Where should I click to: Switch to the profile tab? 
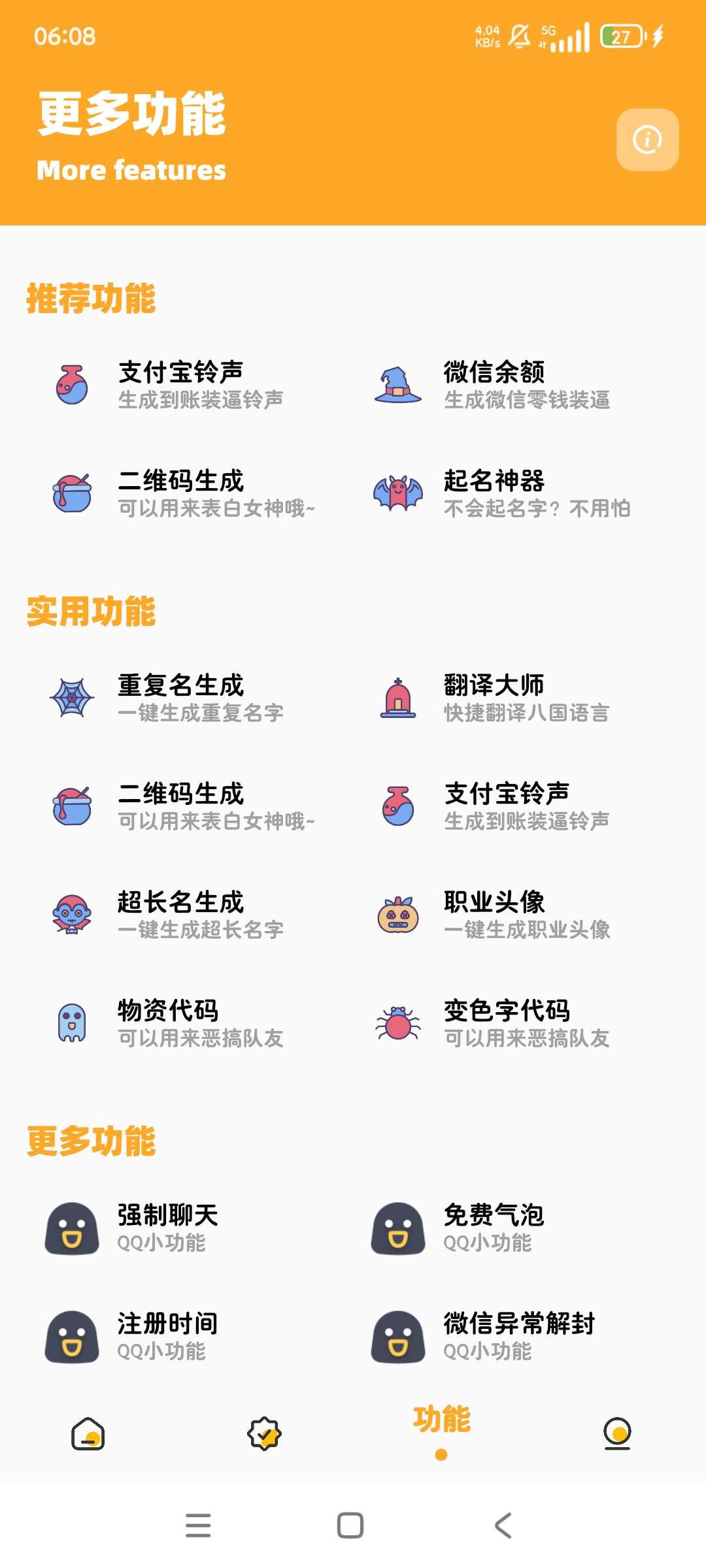(x=617, y=1433)
